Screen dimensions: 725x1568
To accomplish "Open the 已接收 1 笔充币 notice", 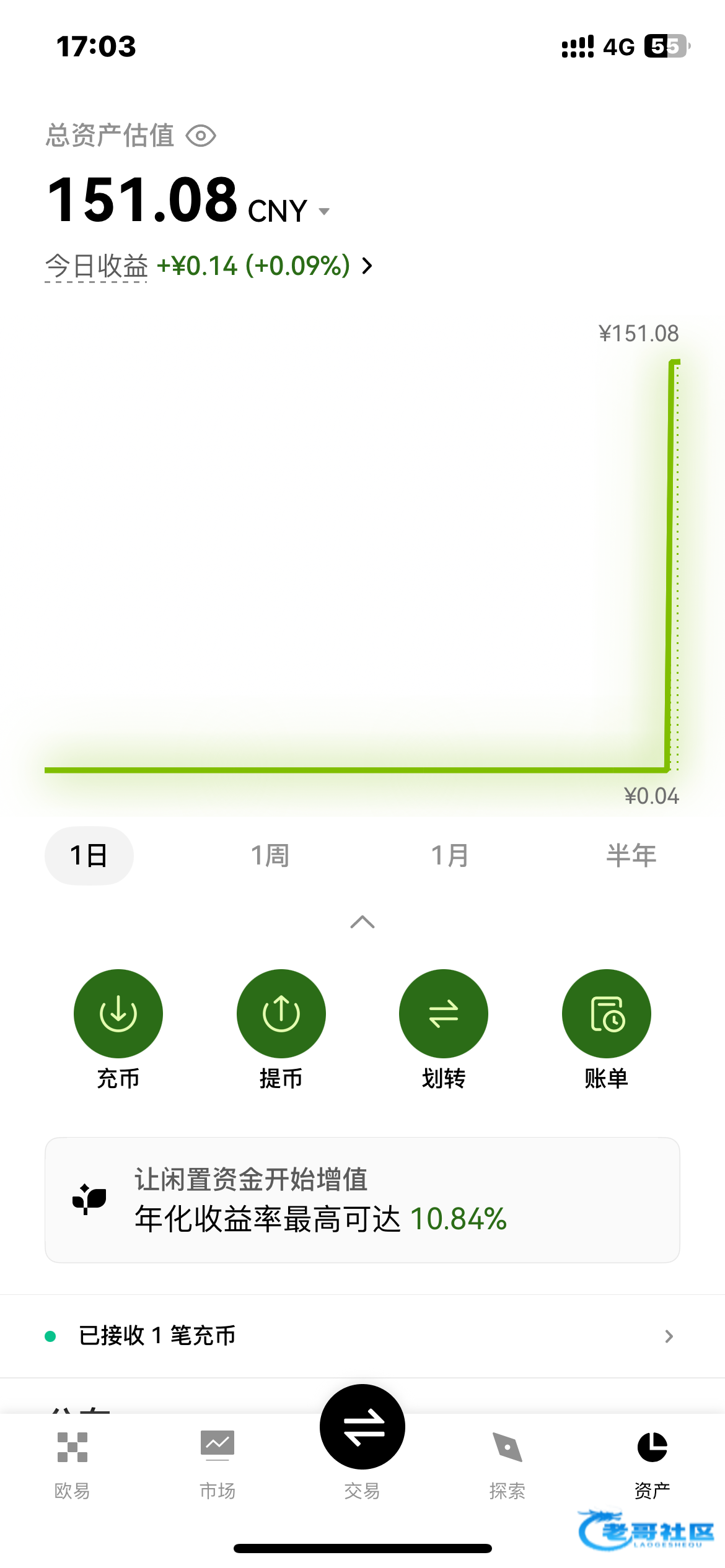I will pos(362,1336).
